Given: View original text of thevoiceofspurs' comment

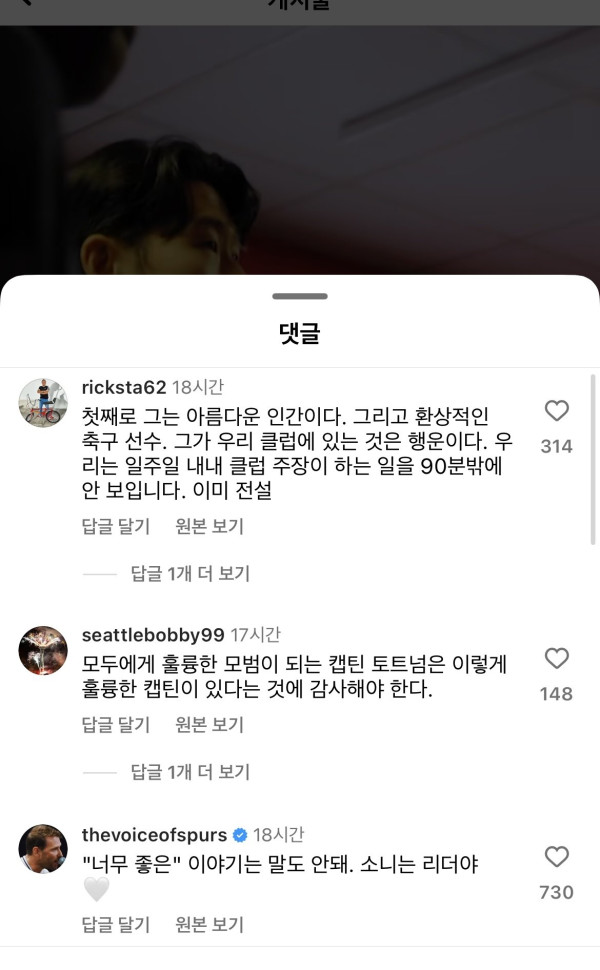Looking at the screenshot, I should [x=209, y=923].
